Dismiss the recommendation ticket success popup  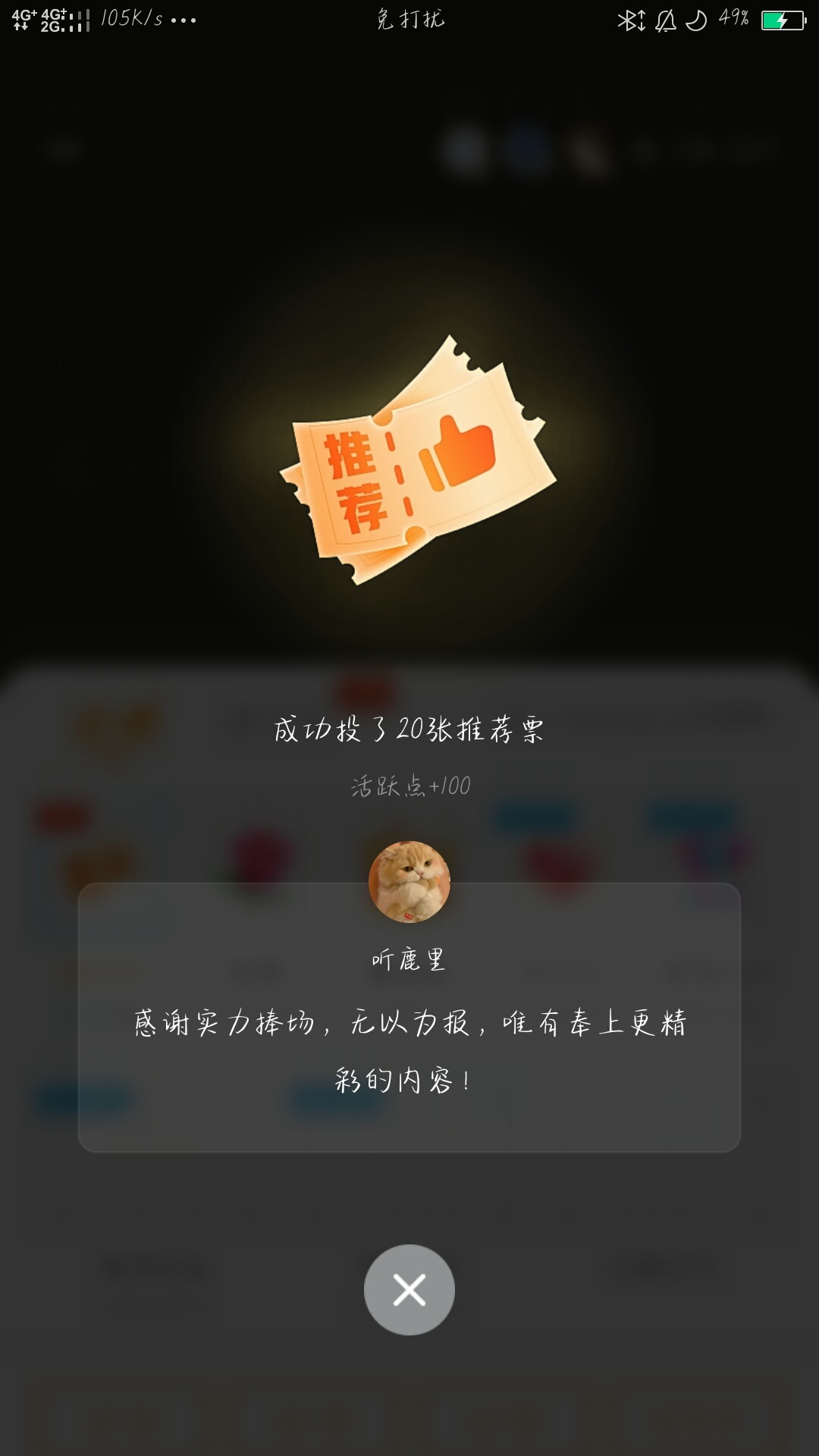point(409,1290)
